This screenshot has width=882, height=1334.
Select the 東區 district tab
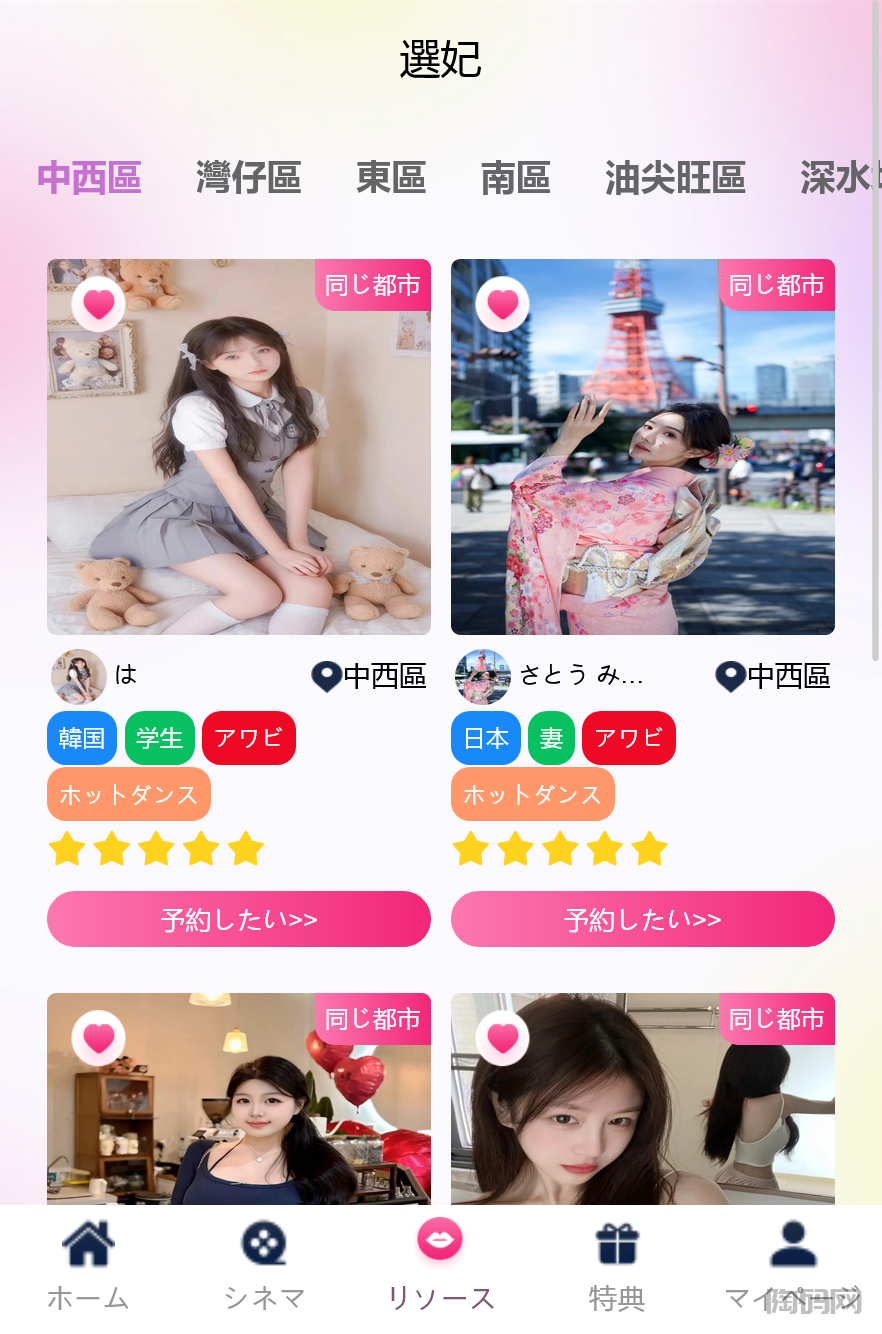(x=391, y=178)
